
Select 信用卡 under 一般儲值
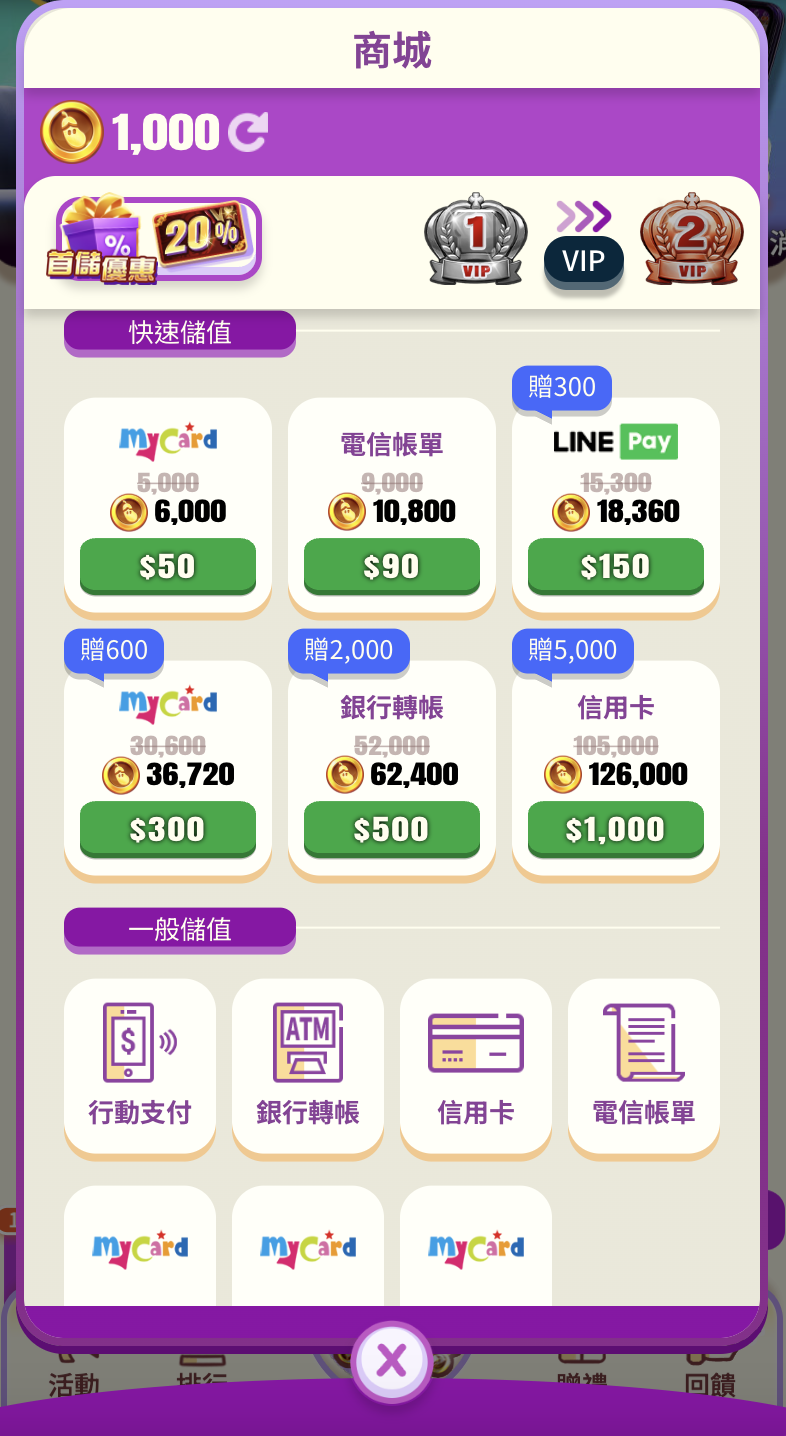476,1066
